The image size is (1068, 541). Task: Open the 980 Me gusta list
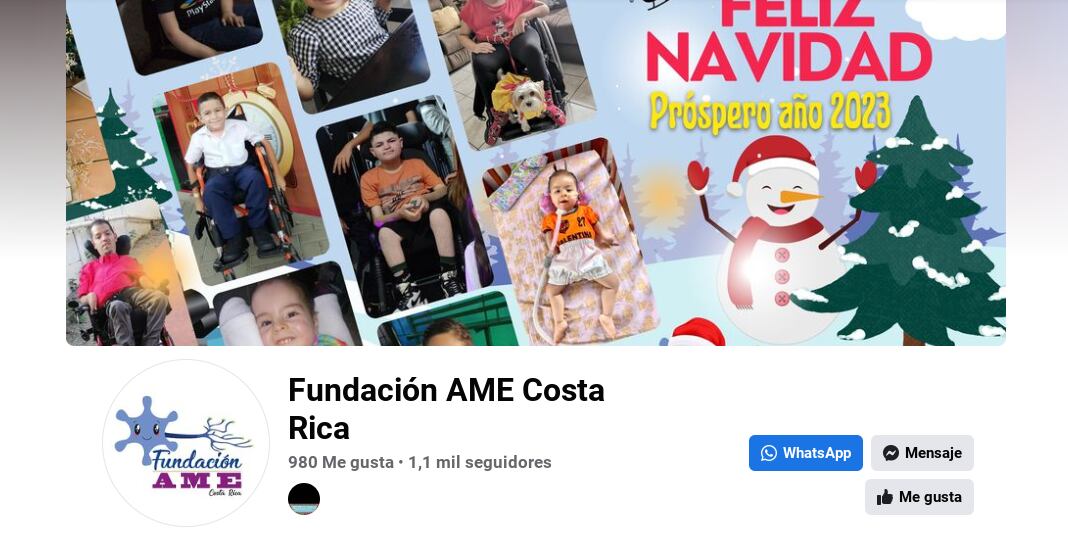[340, 462]
